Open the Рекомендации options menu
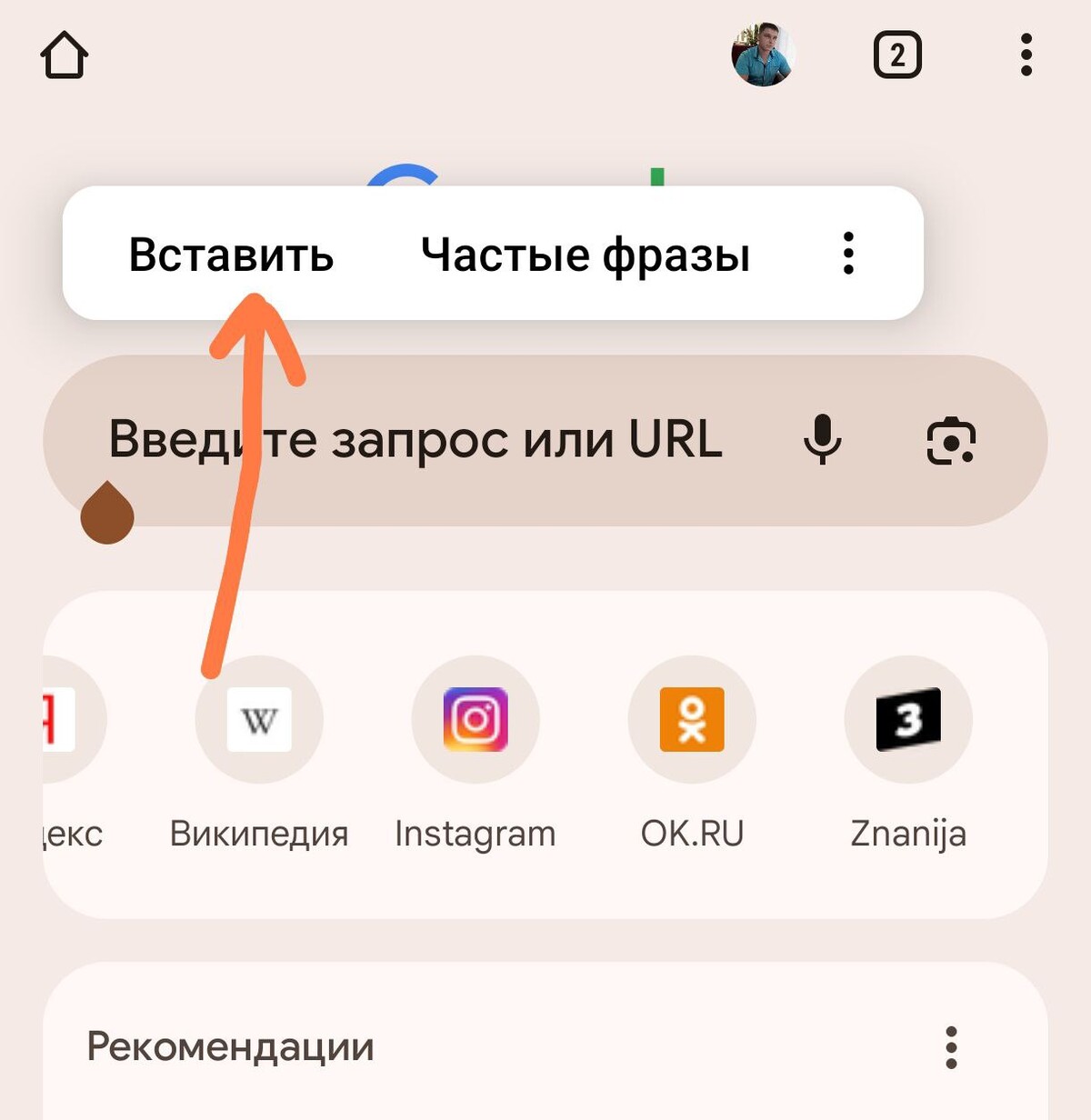The image size is (1091, 1120). coord(951,1047)
